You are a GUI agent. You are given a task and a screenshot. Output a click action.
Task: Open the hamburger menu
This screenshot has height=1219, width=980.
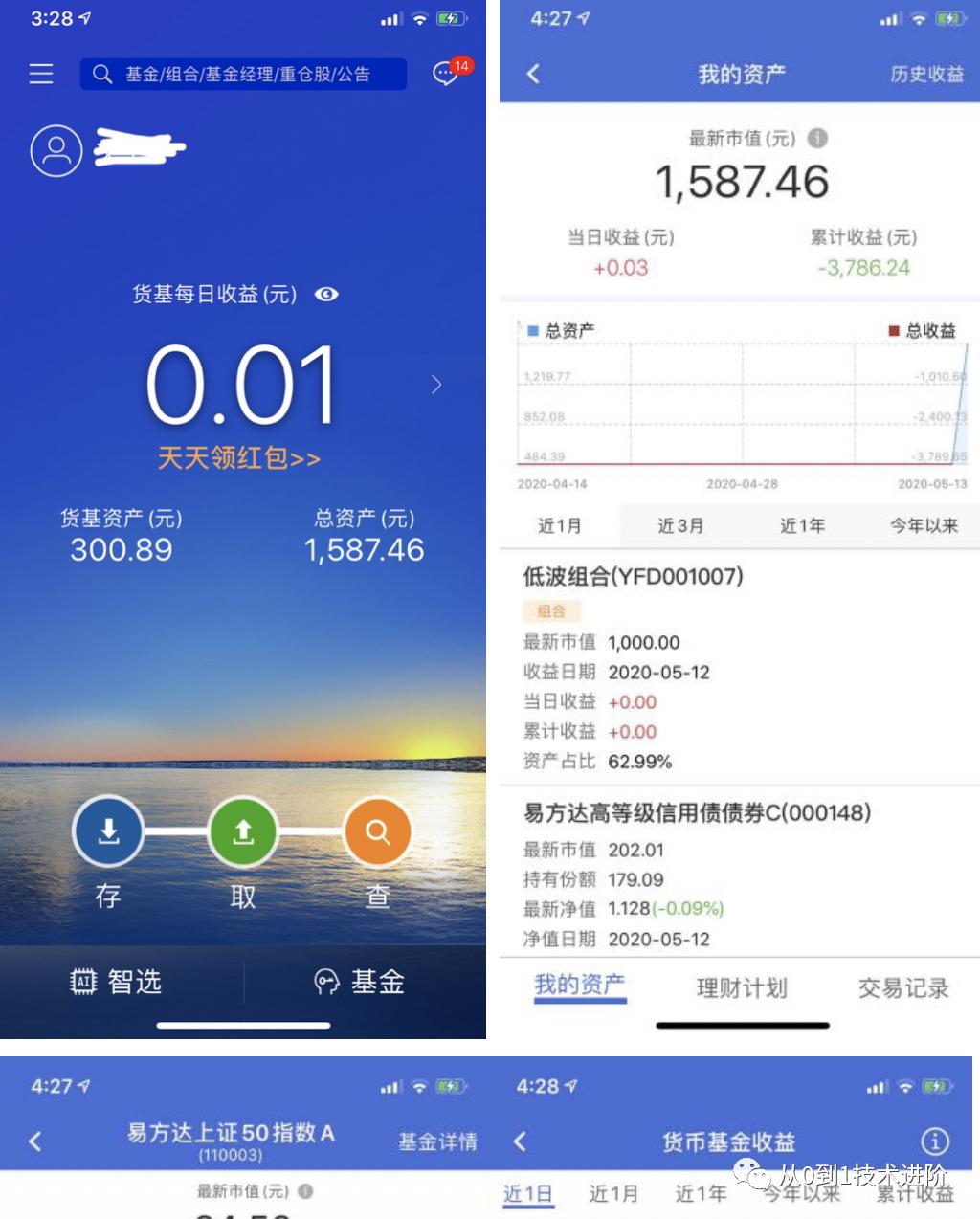pyautogui.click(x=40, y=74)
